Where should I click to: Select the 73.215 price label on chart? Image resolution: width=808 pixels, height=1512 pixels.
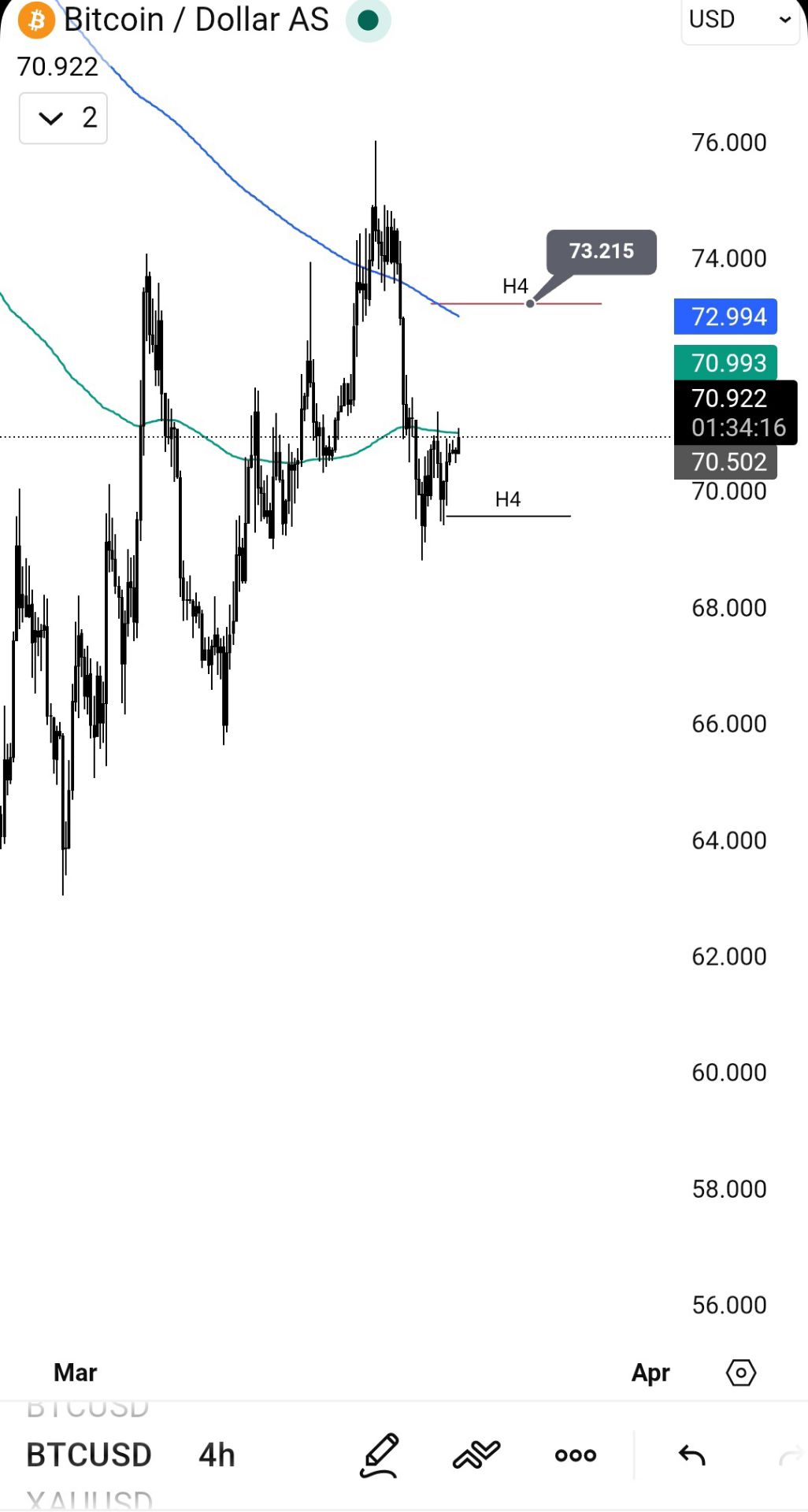coord(601,252)
